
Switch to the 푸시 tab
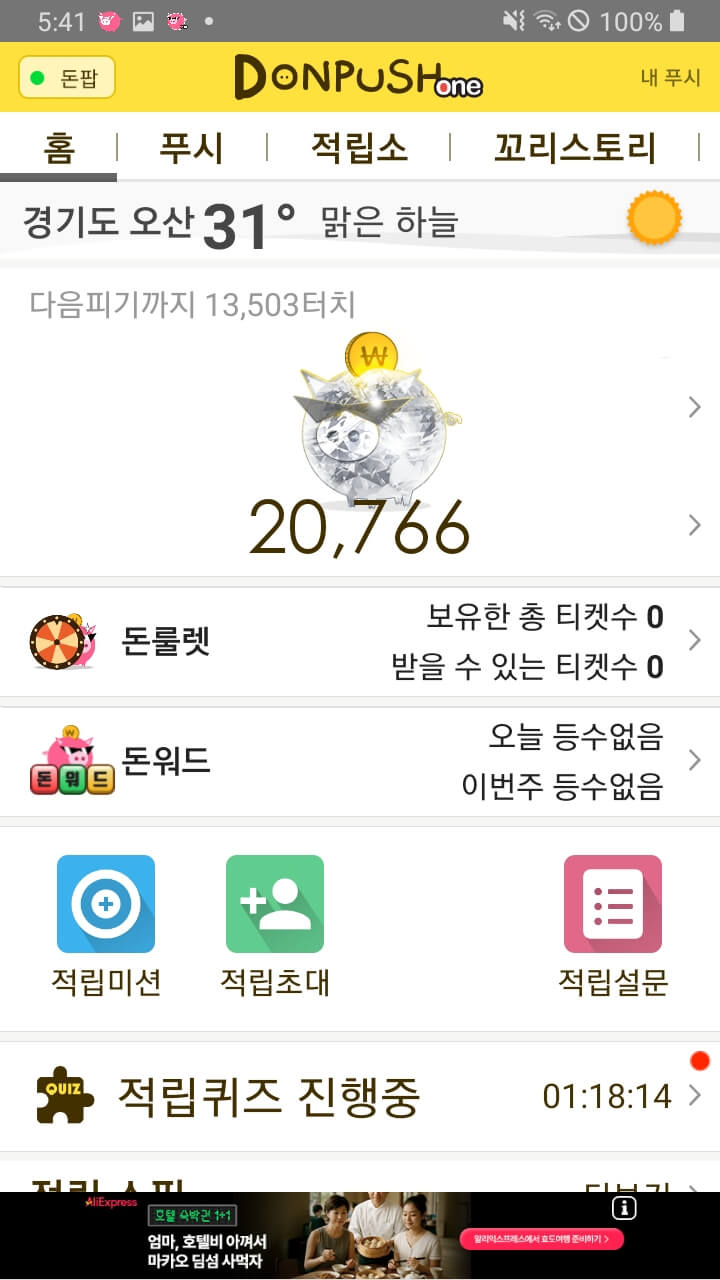pos(191,148)
